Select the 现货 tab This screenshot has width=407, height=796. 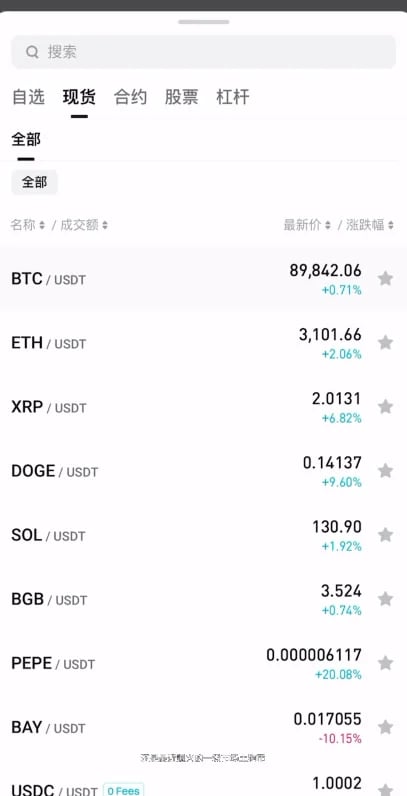point(79,96)
